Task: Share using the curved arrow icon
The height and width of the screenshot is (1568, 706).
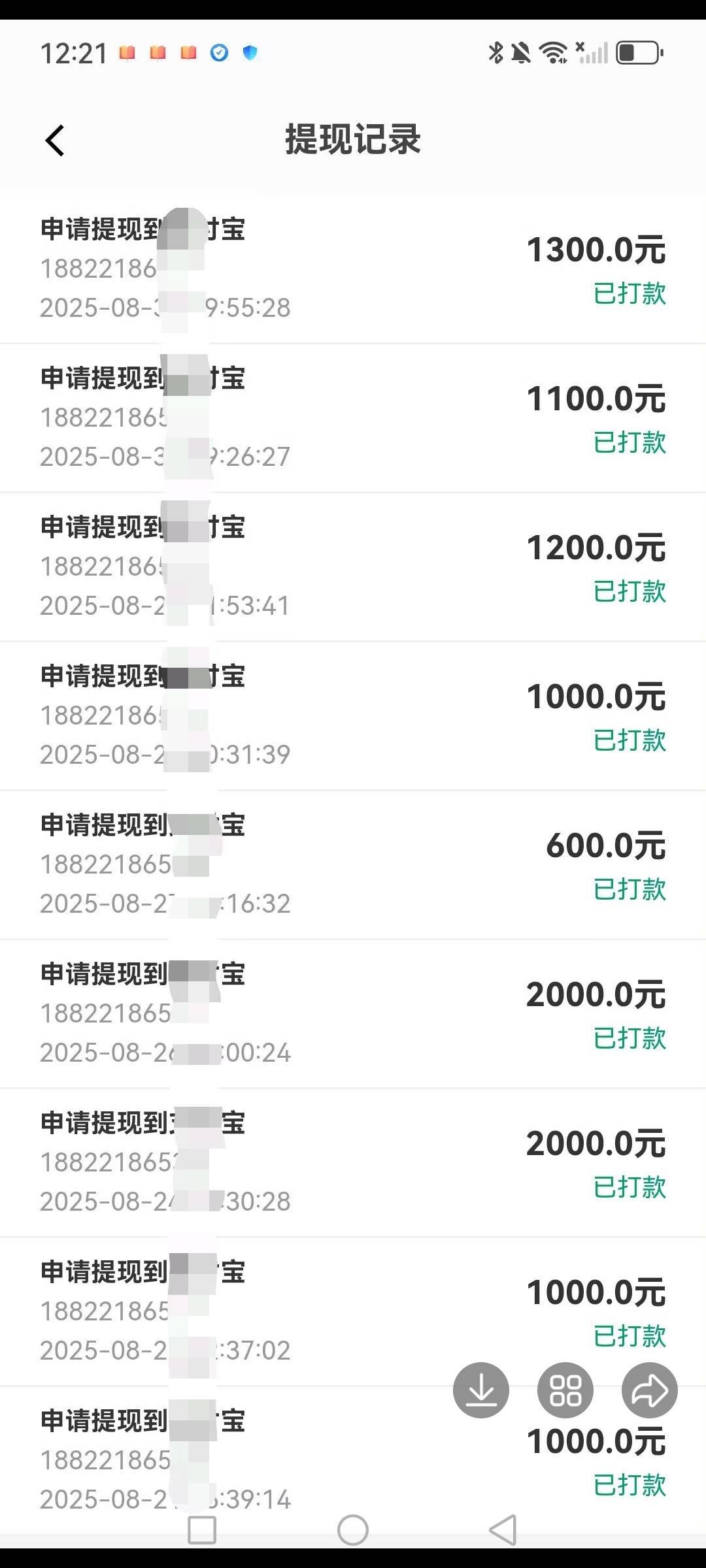Action: coord(649,1390)
